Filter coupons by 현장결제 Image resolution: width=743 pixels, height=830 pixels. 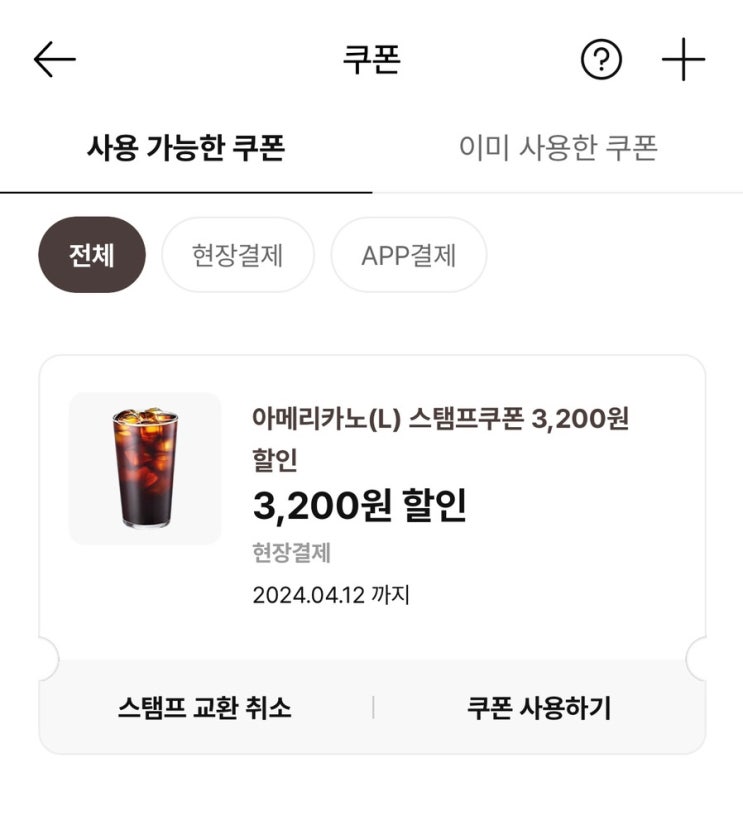(238, 255)
